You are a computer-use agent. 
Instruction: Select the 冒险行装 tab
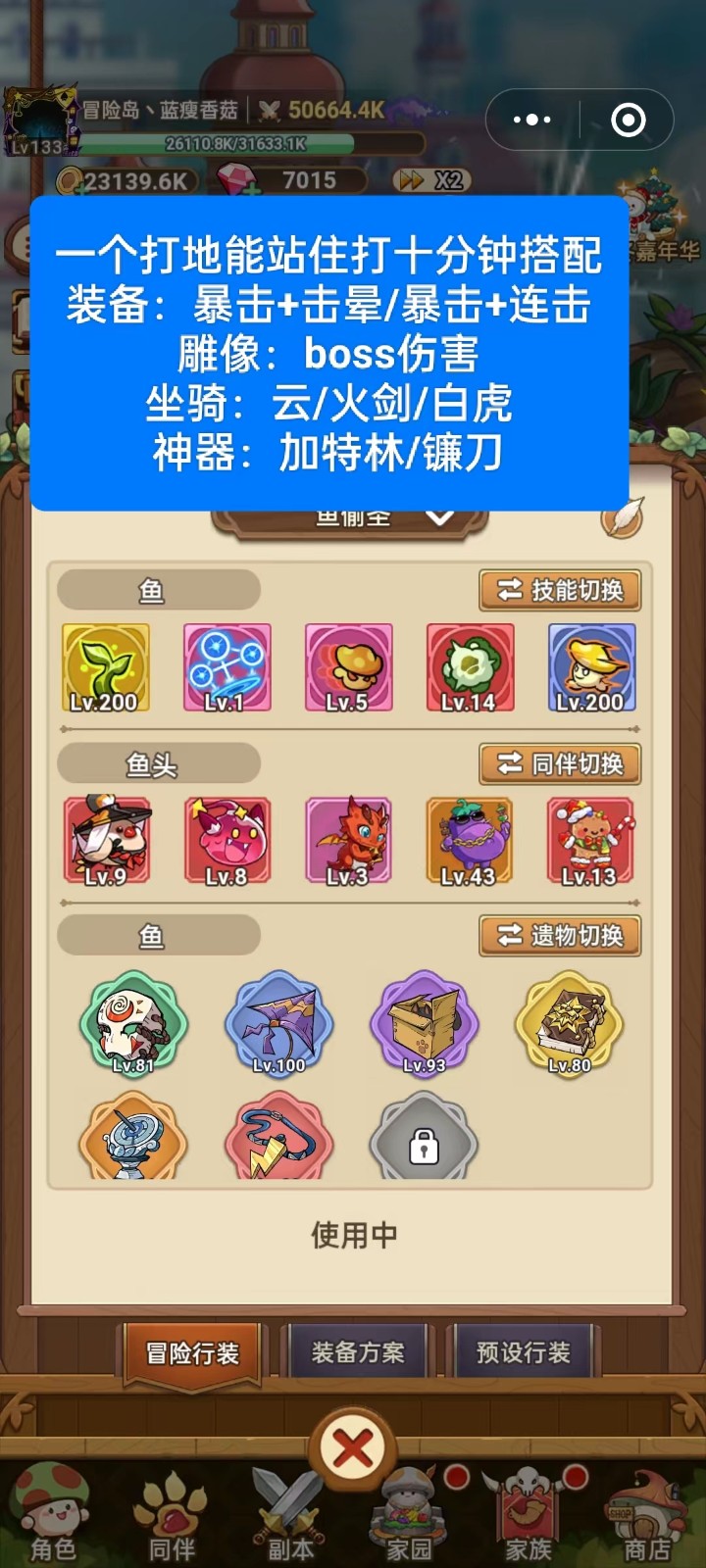pyautogui.click(x=192, y=1353)
